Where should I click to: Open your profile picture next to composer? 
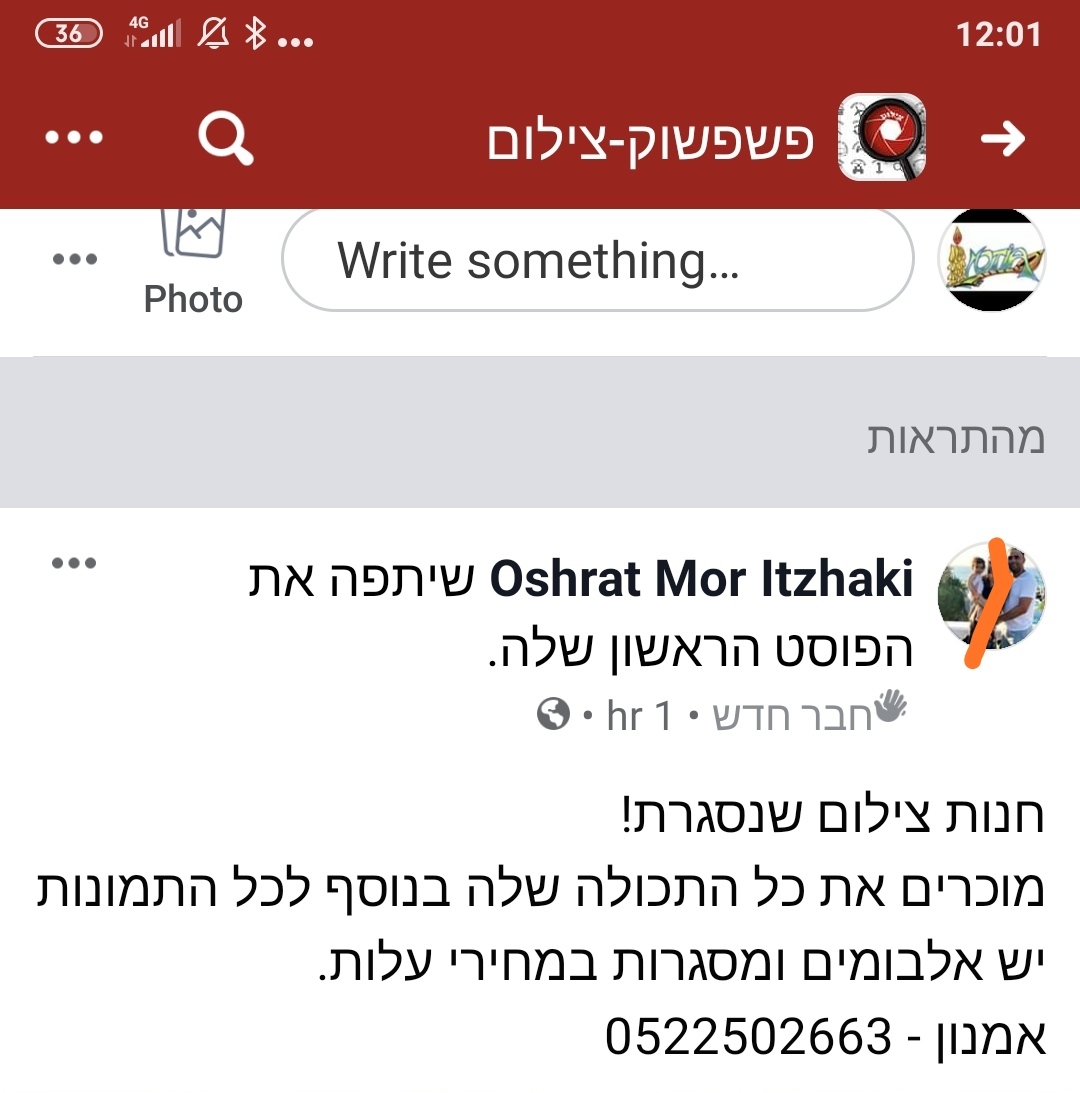[991, 260]
